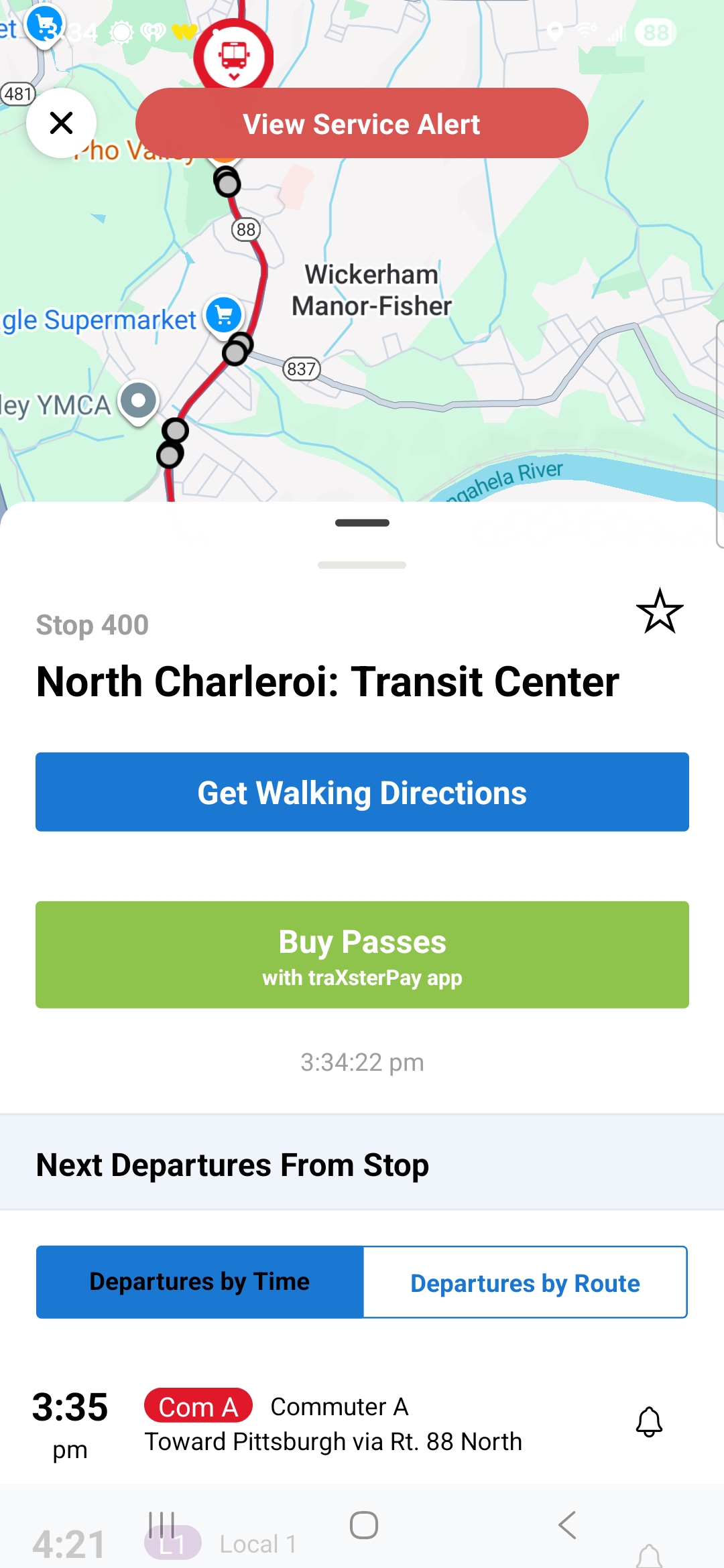Tap the 3:34:22 pm timestamp
This screenshot has height=1568, width=724.
361,1062
